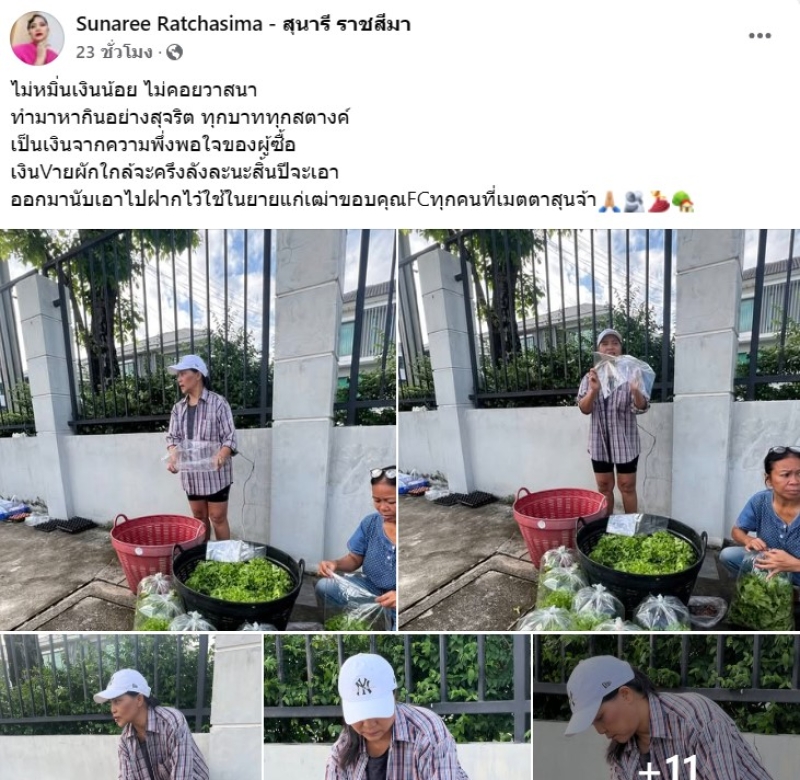Open the middle bottom photo of the NY cap

click(397, 707)
